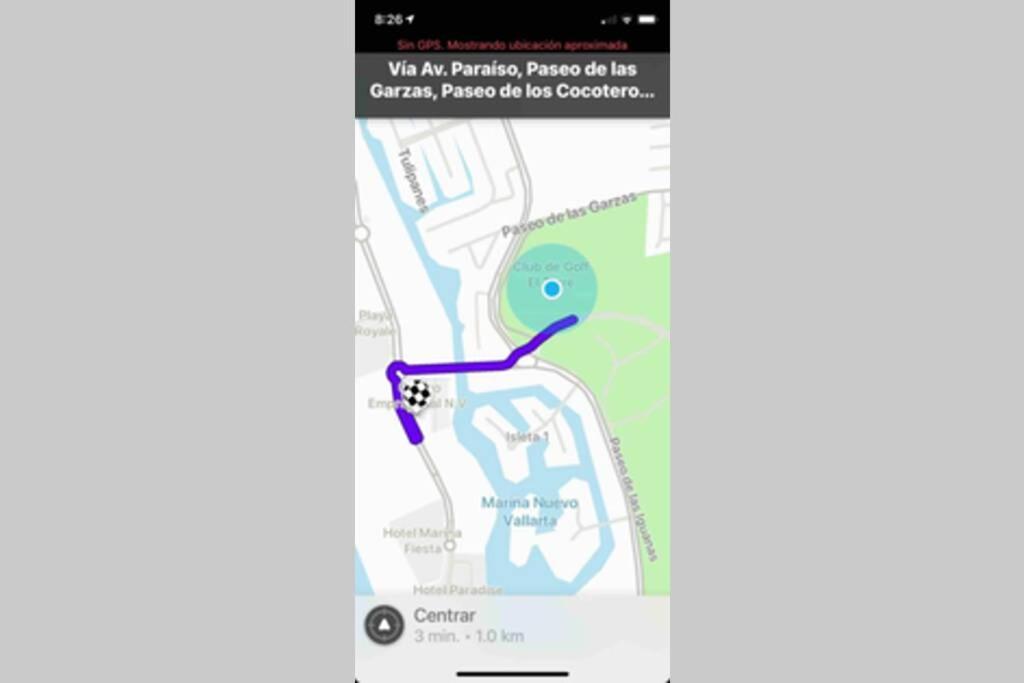
Task: Tap the checkered destination flag marker
Action: click(416, 393)
